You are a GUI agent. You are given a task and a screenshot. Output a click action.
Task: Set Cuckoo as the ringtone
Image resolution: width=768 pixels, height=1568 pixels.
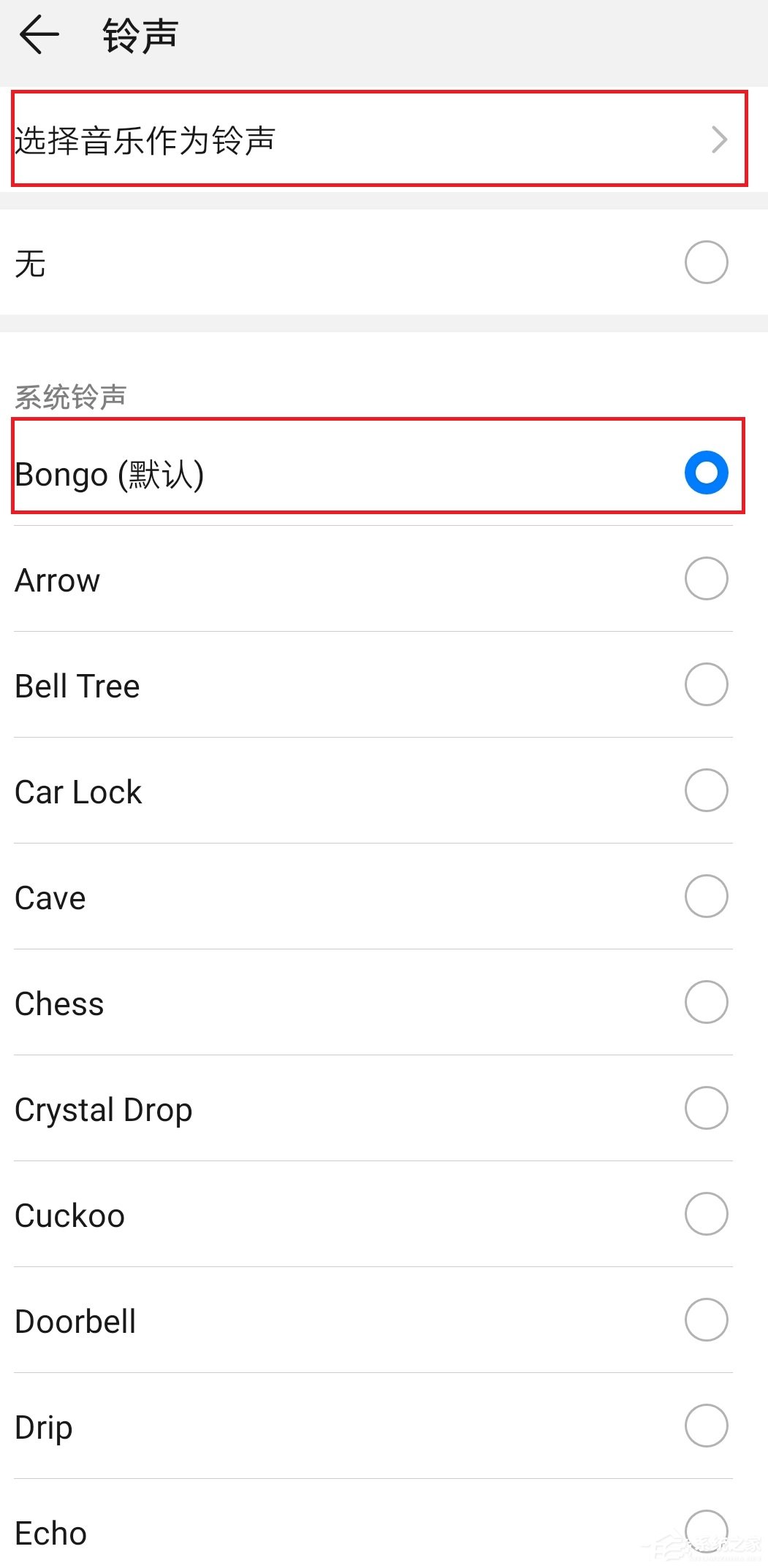(x=705, y=1214)
